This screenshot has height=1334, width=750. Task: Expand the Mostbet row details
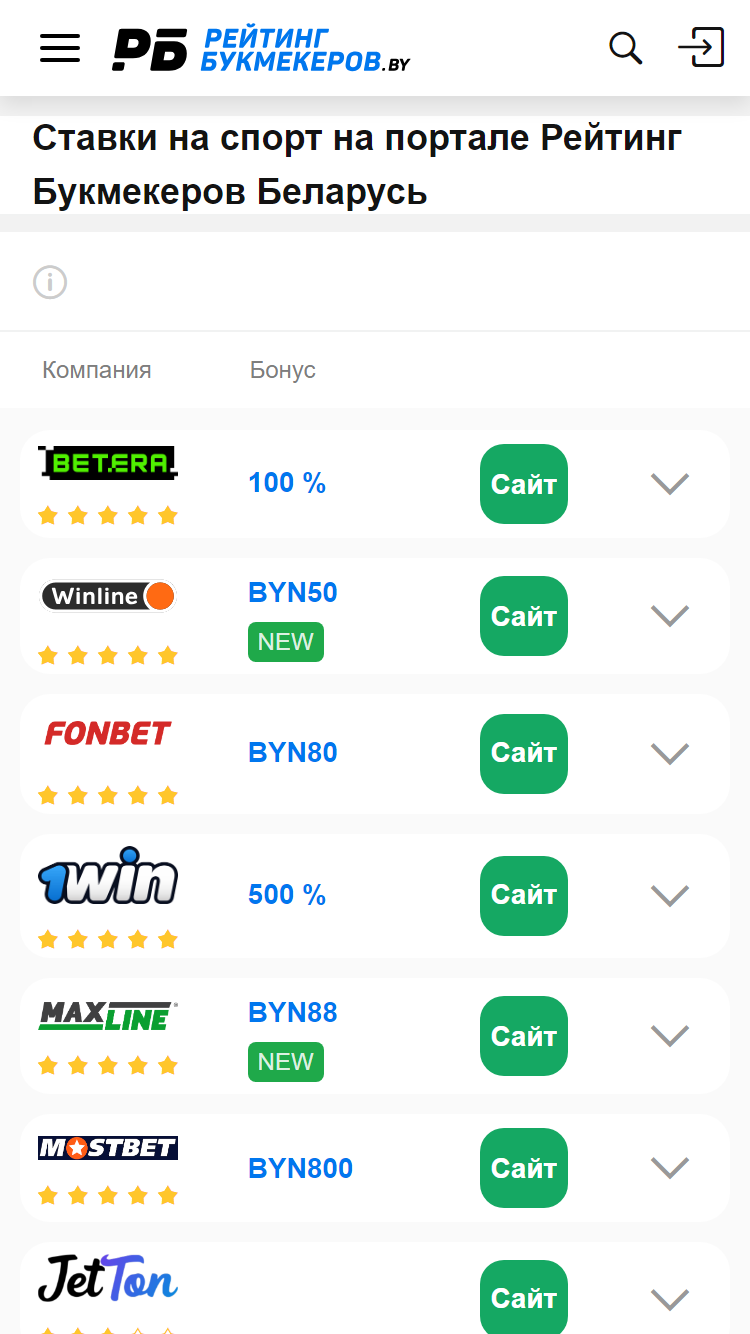tap(670, 1168)
